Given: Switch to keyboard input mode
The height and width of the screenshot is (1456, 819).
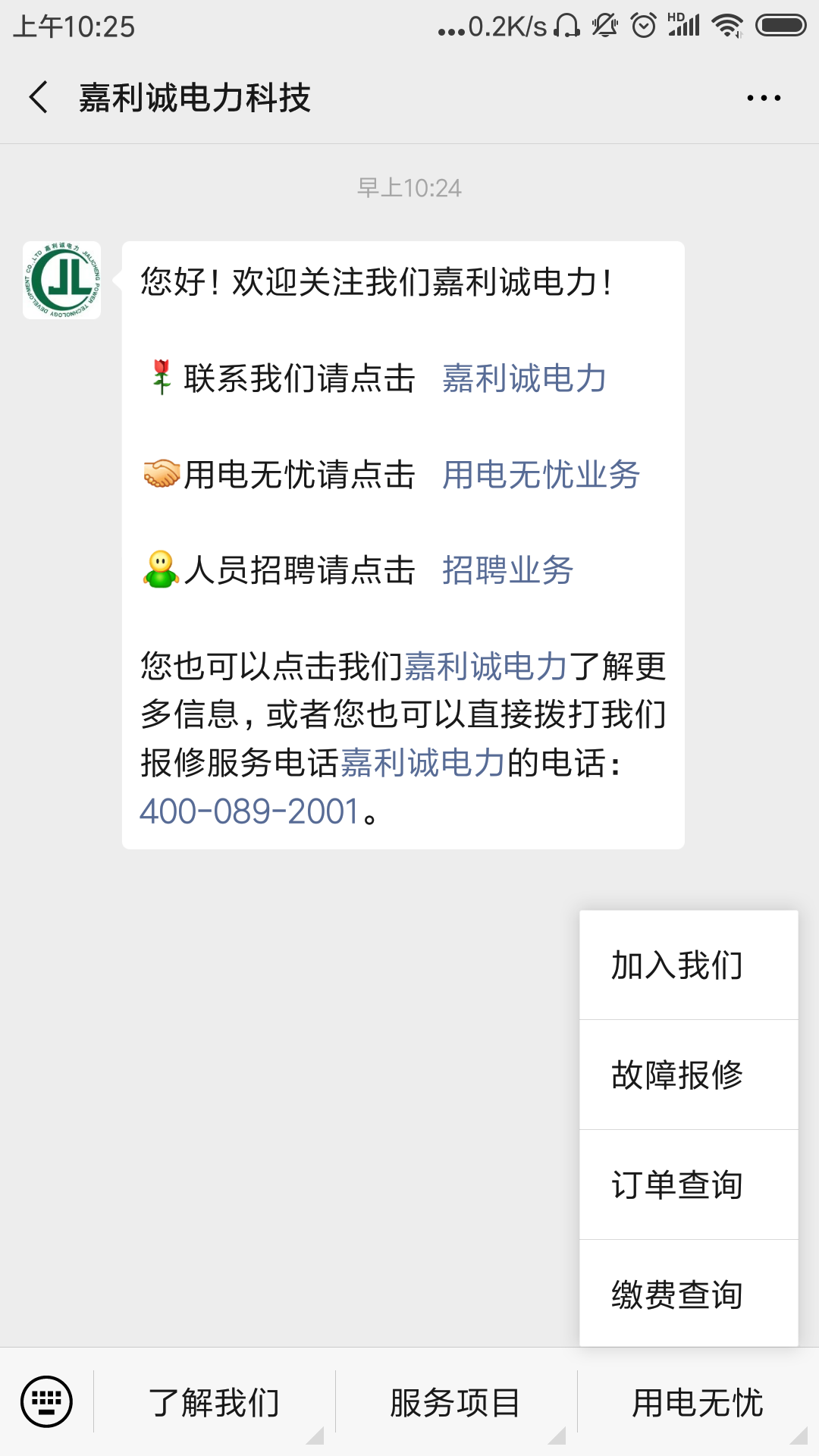Looking at the screenshot, I should pos(47,1401).
